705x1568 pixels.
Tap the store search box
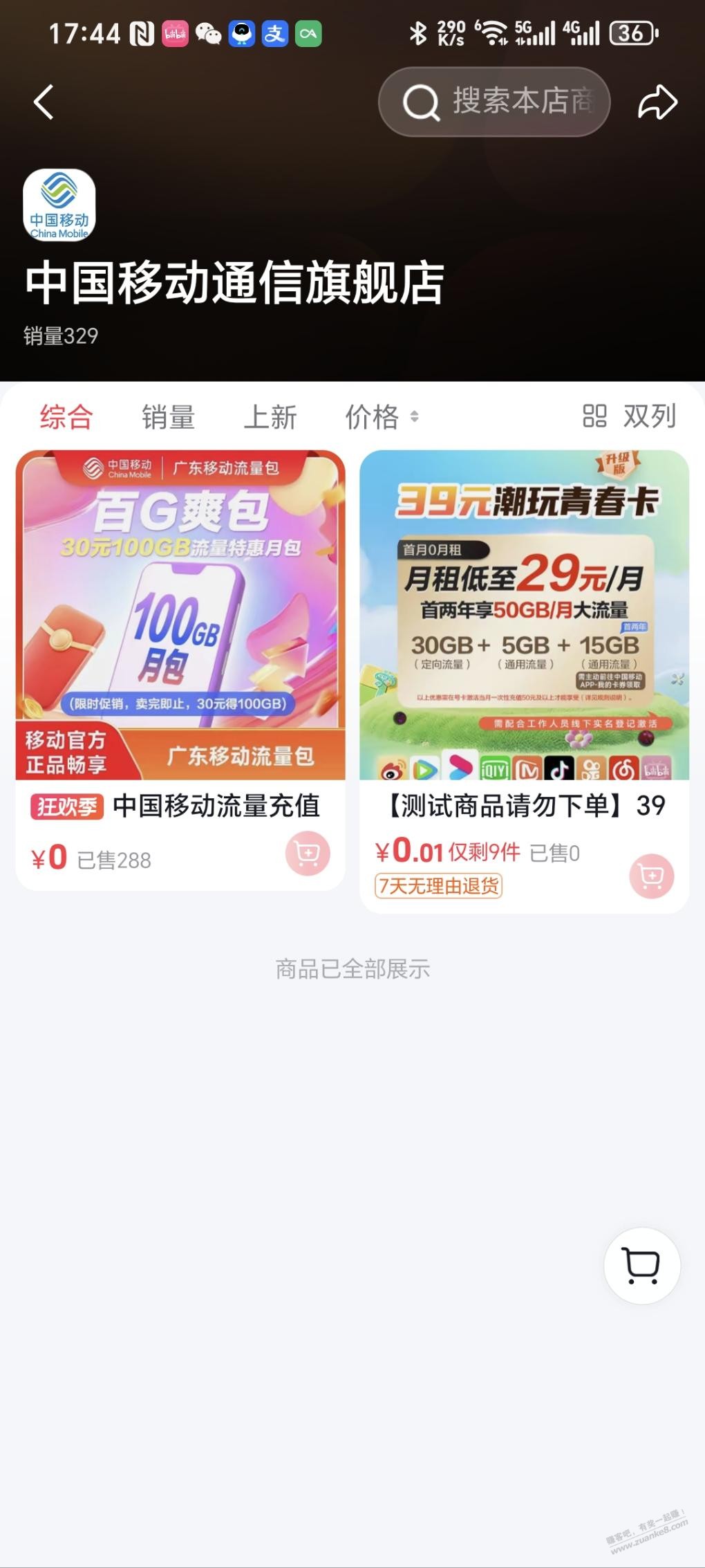click(x=494, y=102)
